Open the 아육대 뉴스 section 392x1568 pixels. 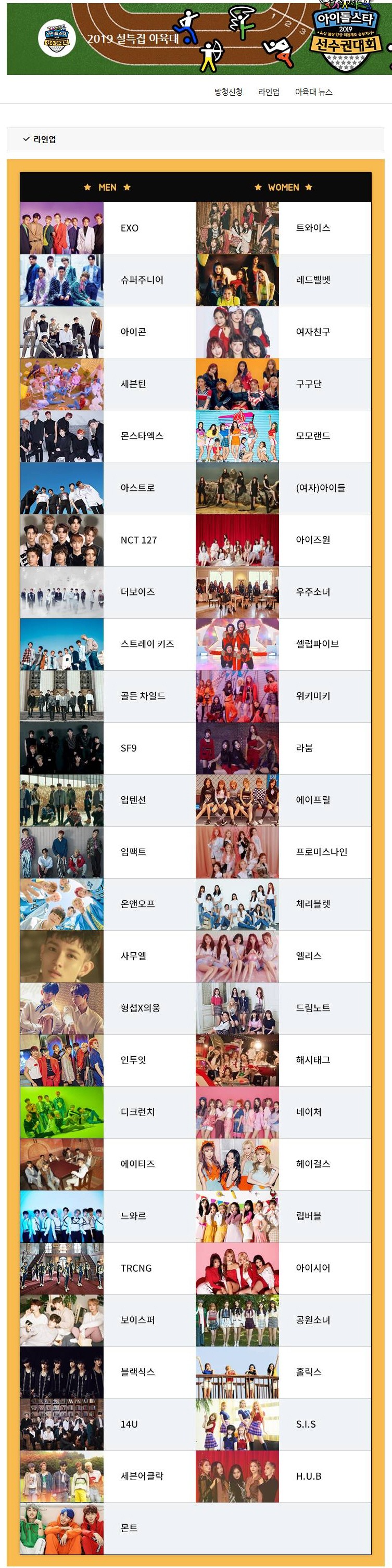tap(313, 92)
